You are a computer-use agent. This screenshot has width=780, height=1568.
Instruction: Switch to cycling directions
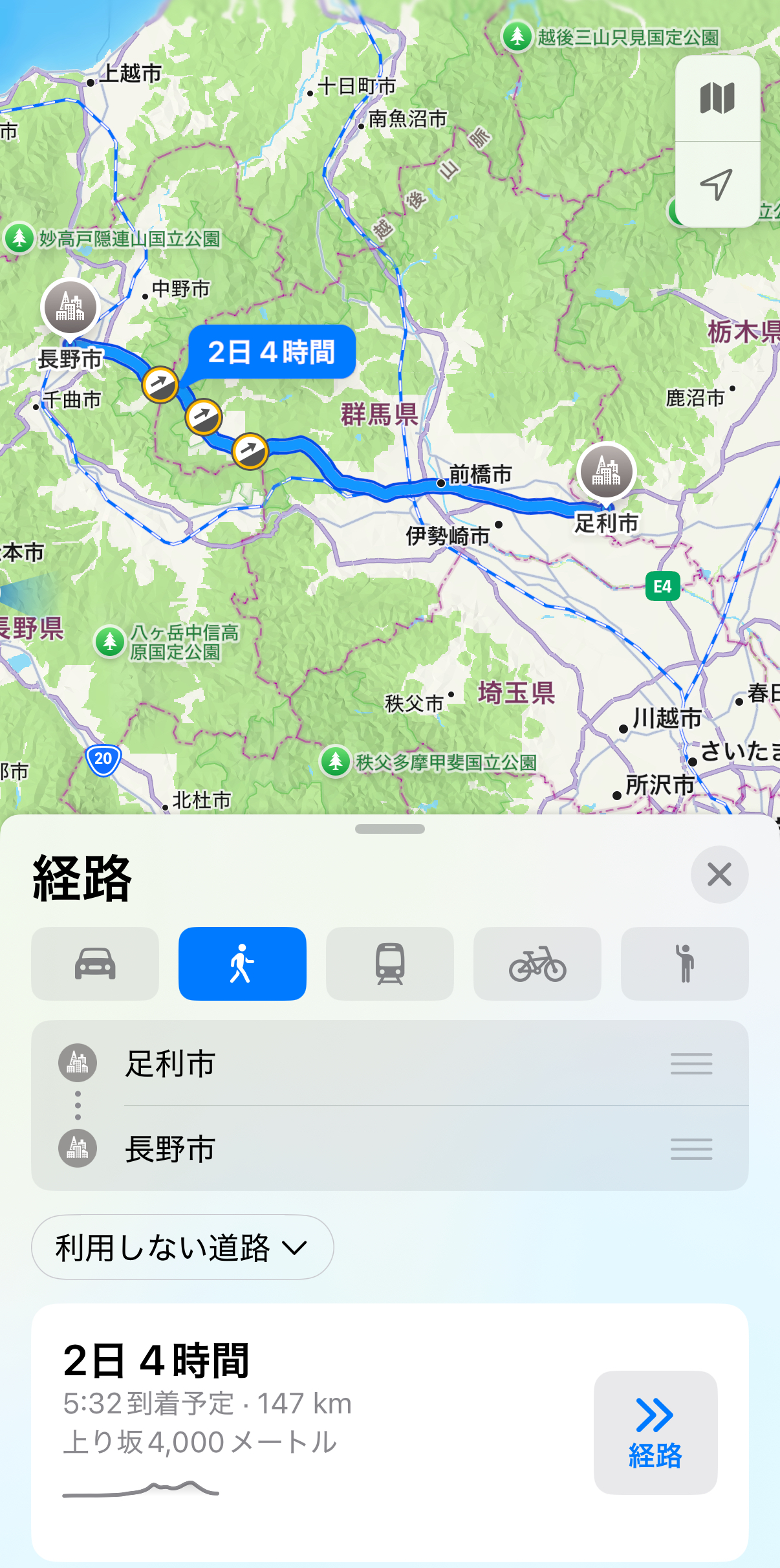[537, 964]
